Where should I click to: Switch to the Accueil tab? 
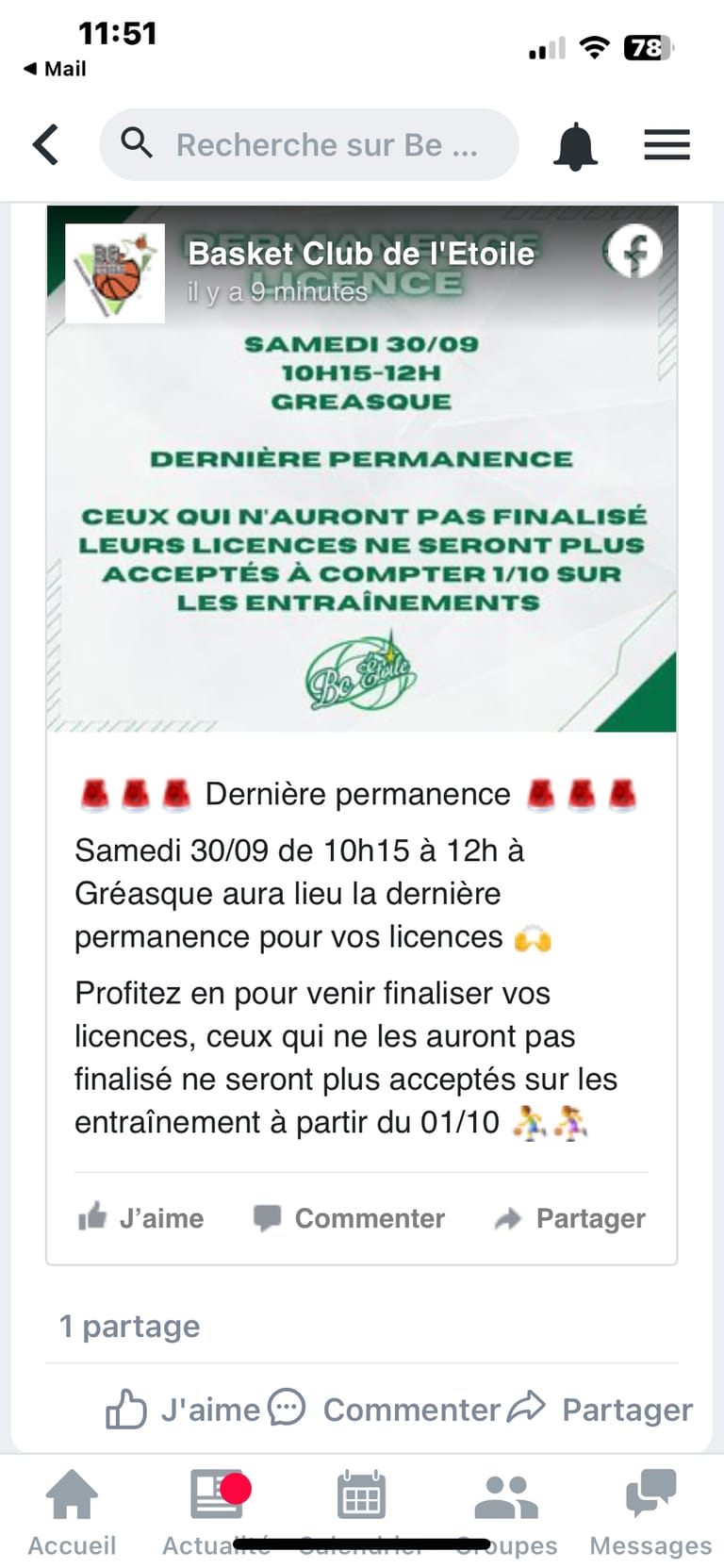pos(72,1512)
